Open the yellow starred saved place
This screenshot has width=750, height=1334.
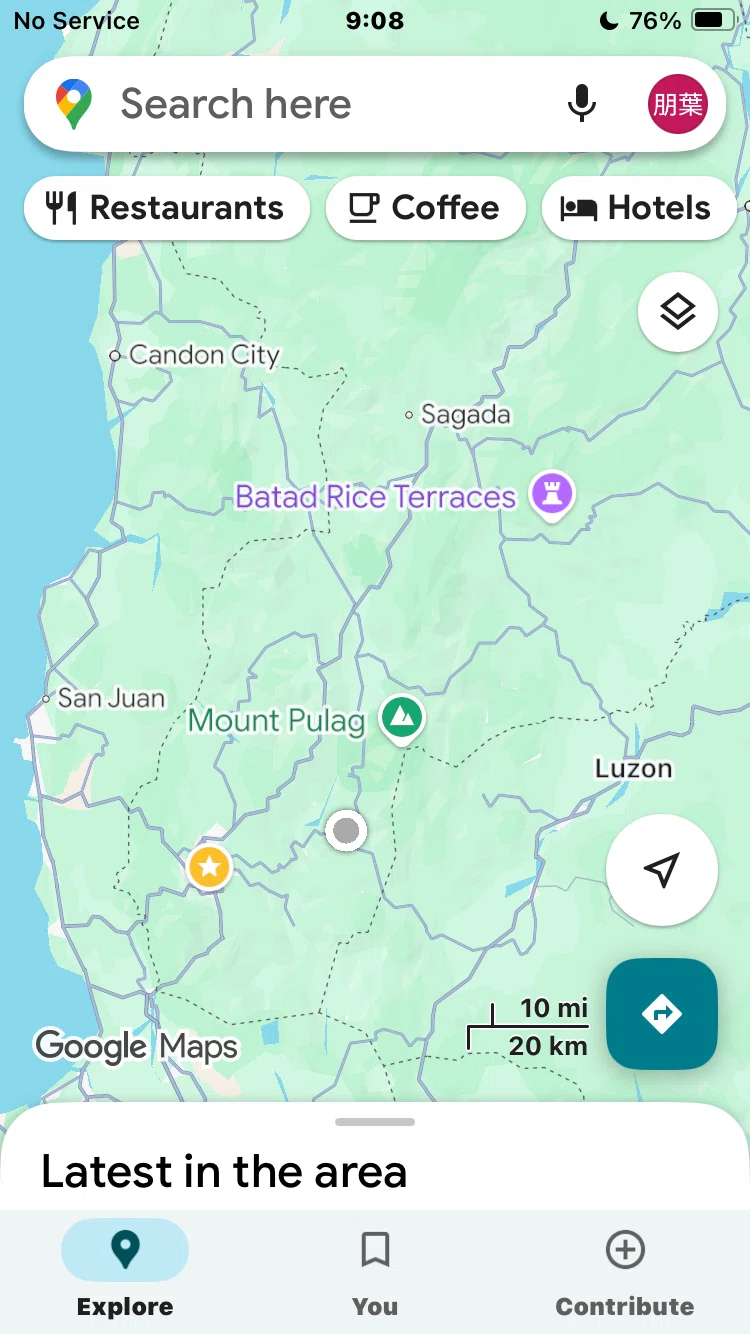coord(209,867)
